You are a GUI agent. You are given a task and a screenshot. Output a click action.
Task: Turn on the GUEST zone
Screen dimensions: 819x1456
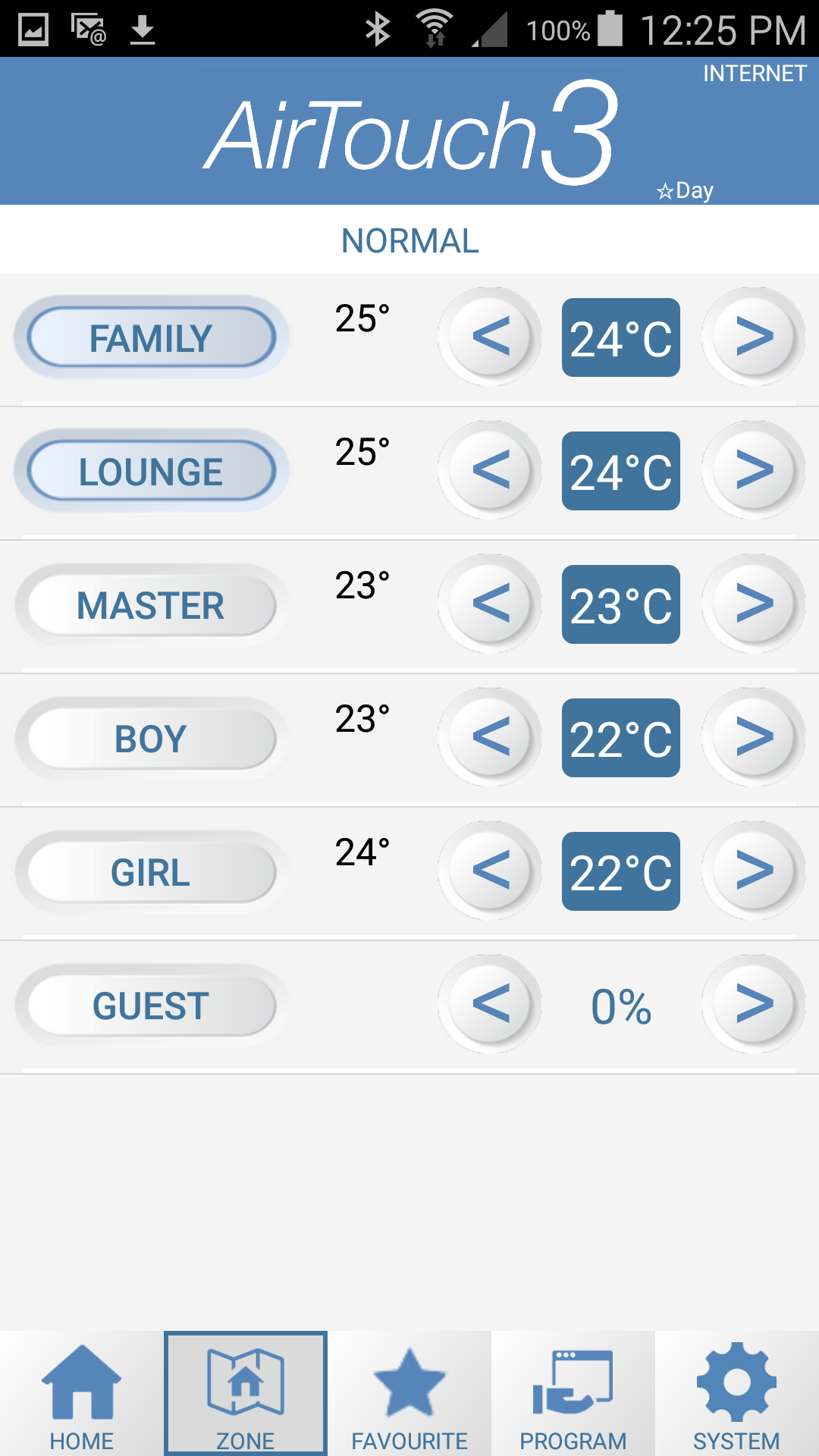click(151, 1006)
